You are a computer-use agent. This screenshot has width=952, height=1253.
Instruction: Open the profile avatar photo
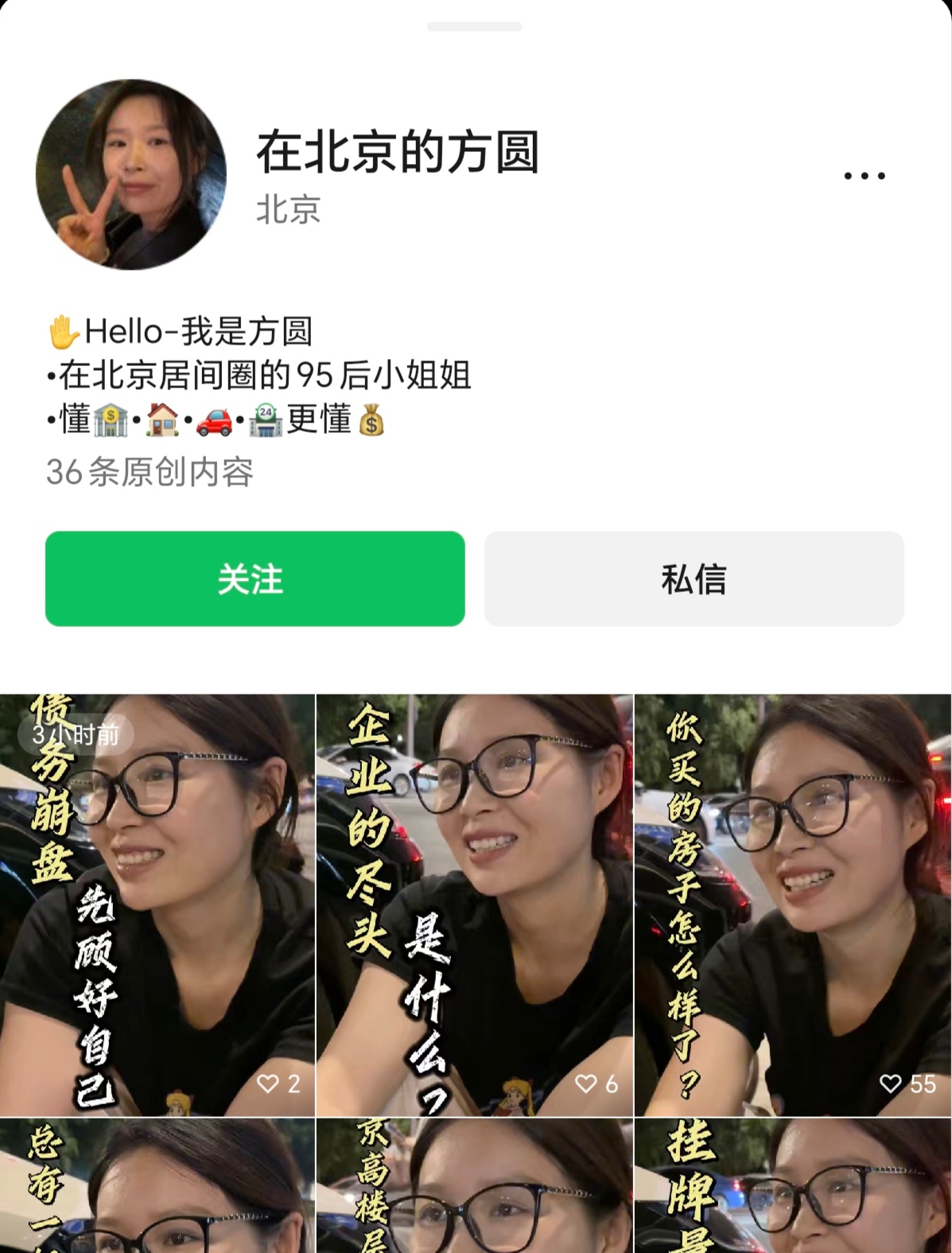(131, 174)
